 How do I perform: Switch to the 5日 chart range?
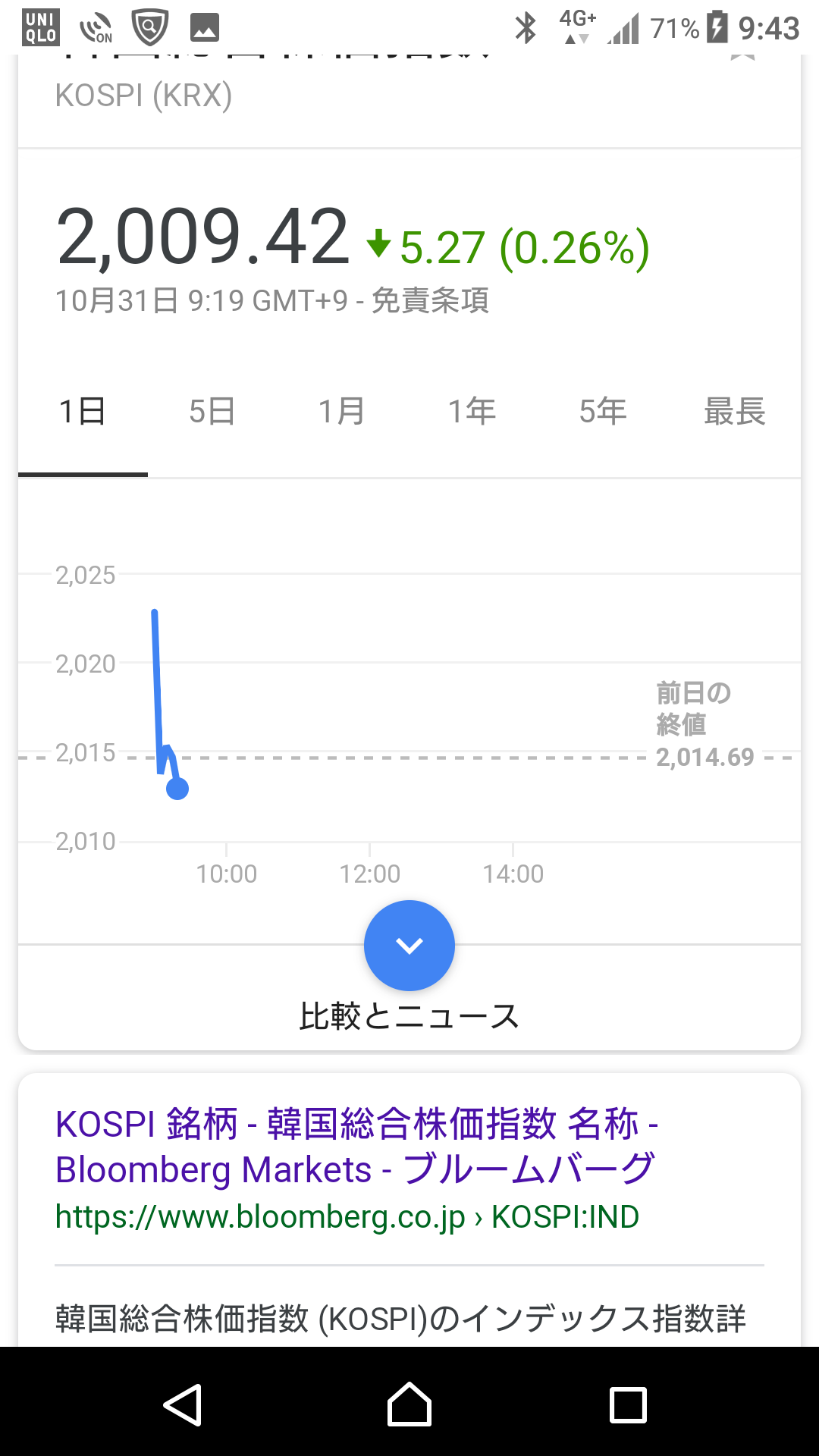point(212,412)
